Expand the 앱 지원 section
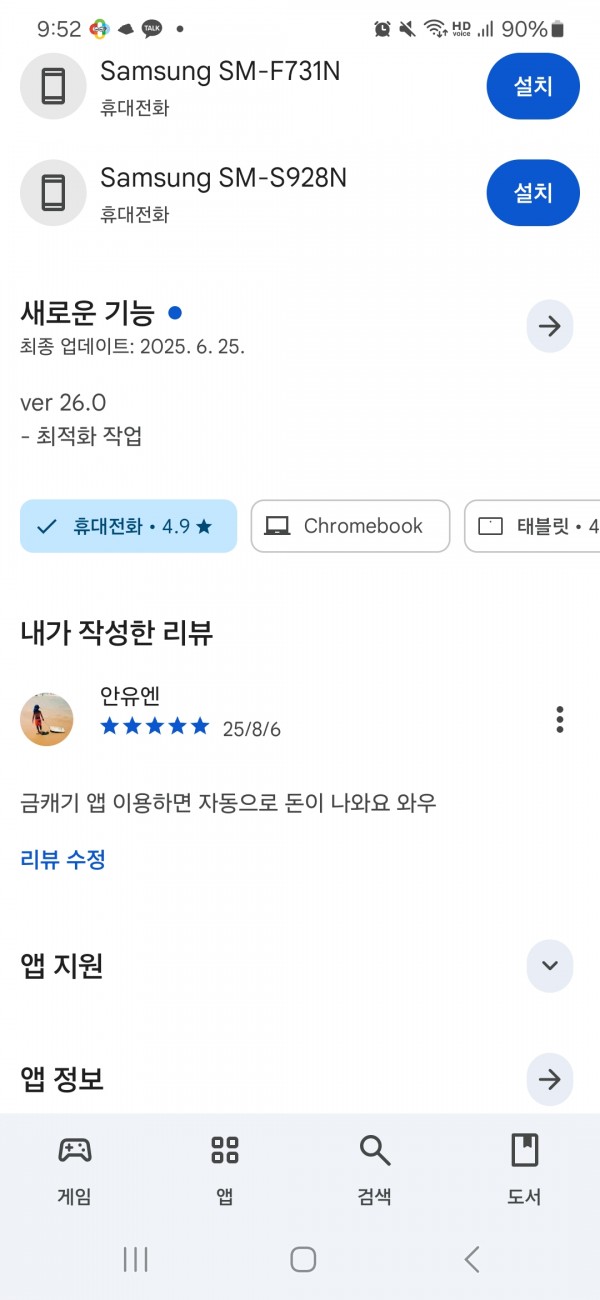Image resolution: width=600 pixels, height=1300 pixels. pyautogui.click(x=549, y=966)
